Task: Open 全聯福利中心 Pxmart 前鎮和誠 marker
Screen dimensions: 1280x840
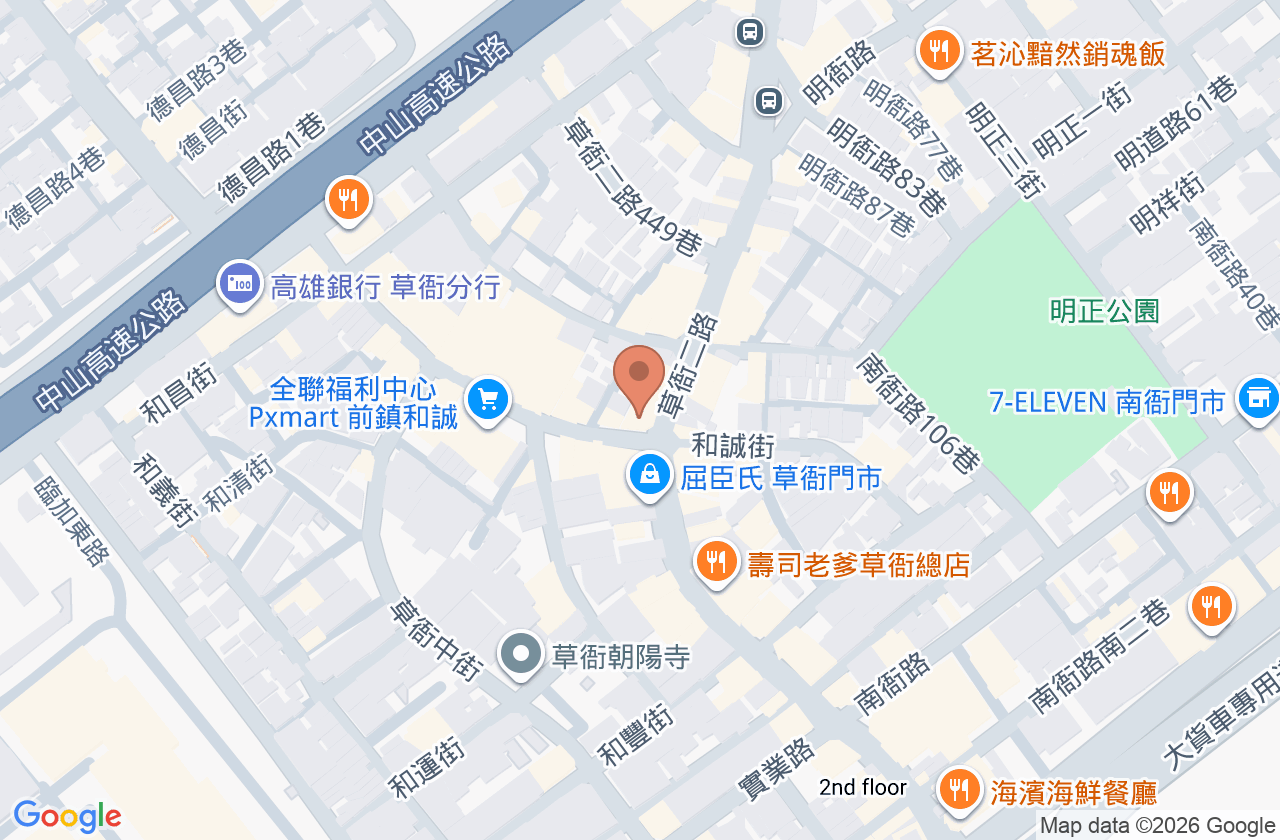Action: click(x=488, y=401)
